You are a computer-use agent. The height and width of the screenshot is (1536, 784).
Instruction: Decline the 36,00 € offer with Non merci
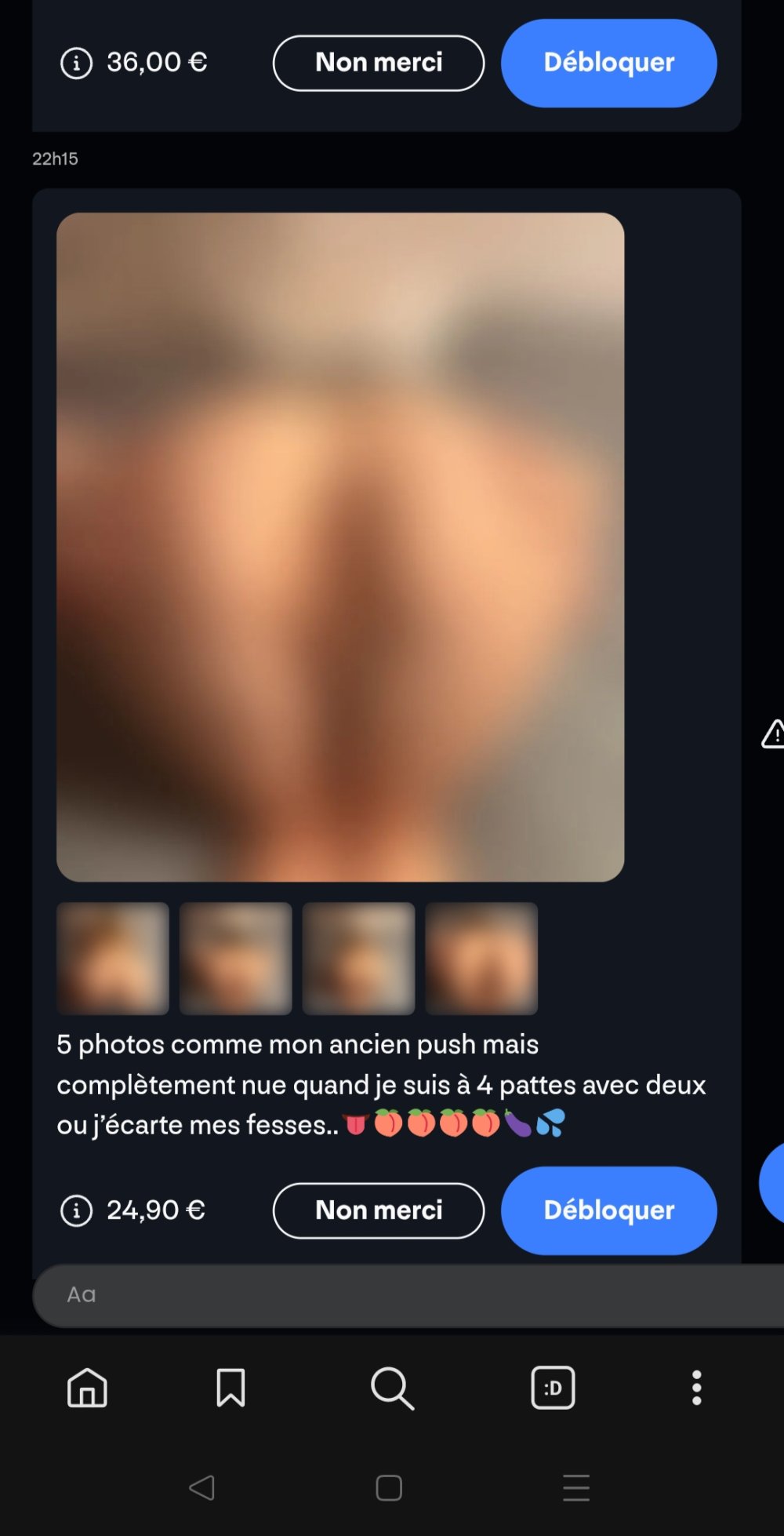[379, 63]
